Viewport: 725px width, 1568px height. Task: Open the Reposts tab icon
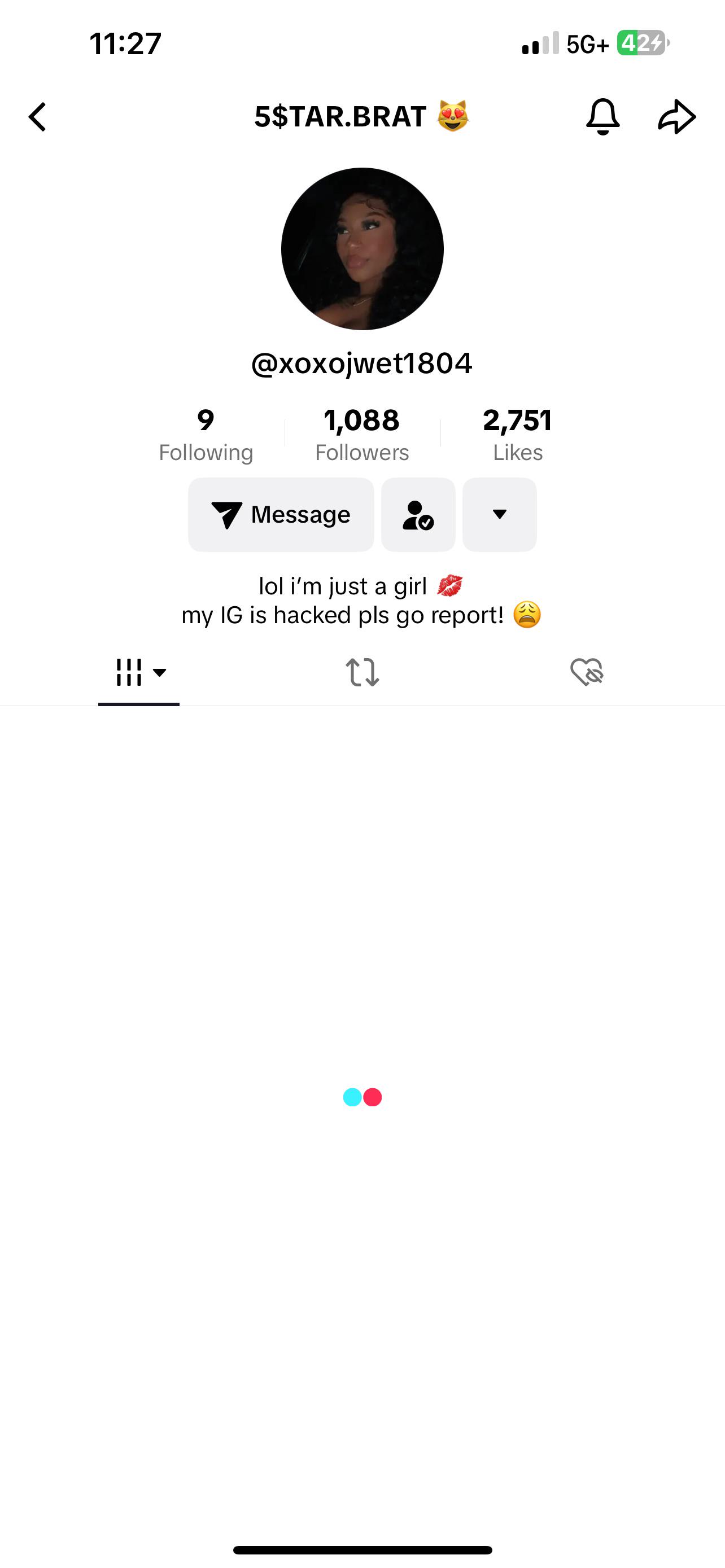pyautogui.click(x=362, y=673)
